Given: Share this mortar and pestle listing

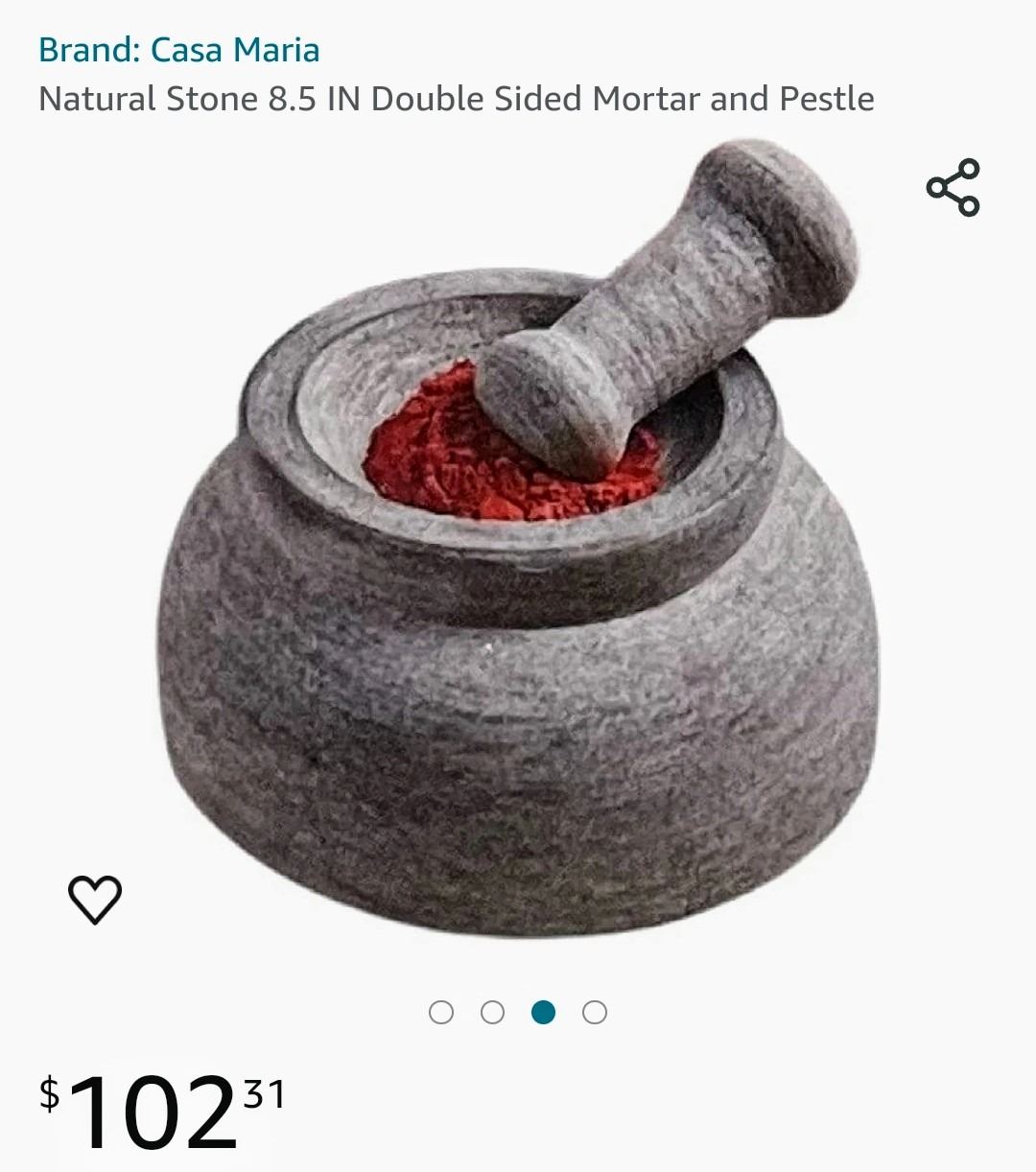Looking at the screenshot, I should 953,188.
